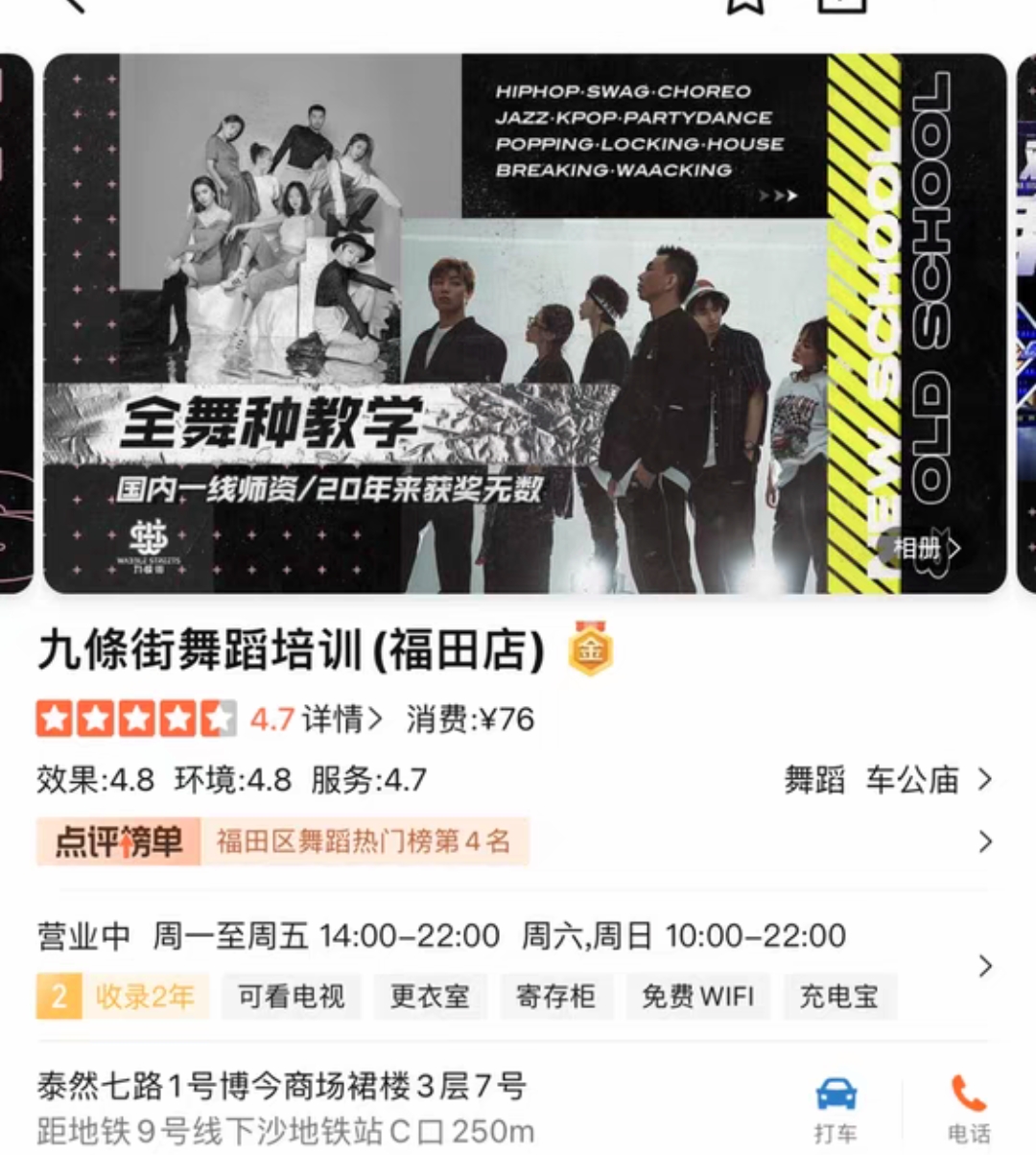Call the shop via 电话

pos(969,1108)
